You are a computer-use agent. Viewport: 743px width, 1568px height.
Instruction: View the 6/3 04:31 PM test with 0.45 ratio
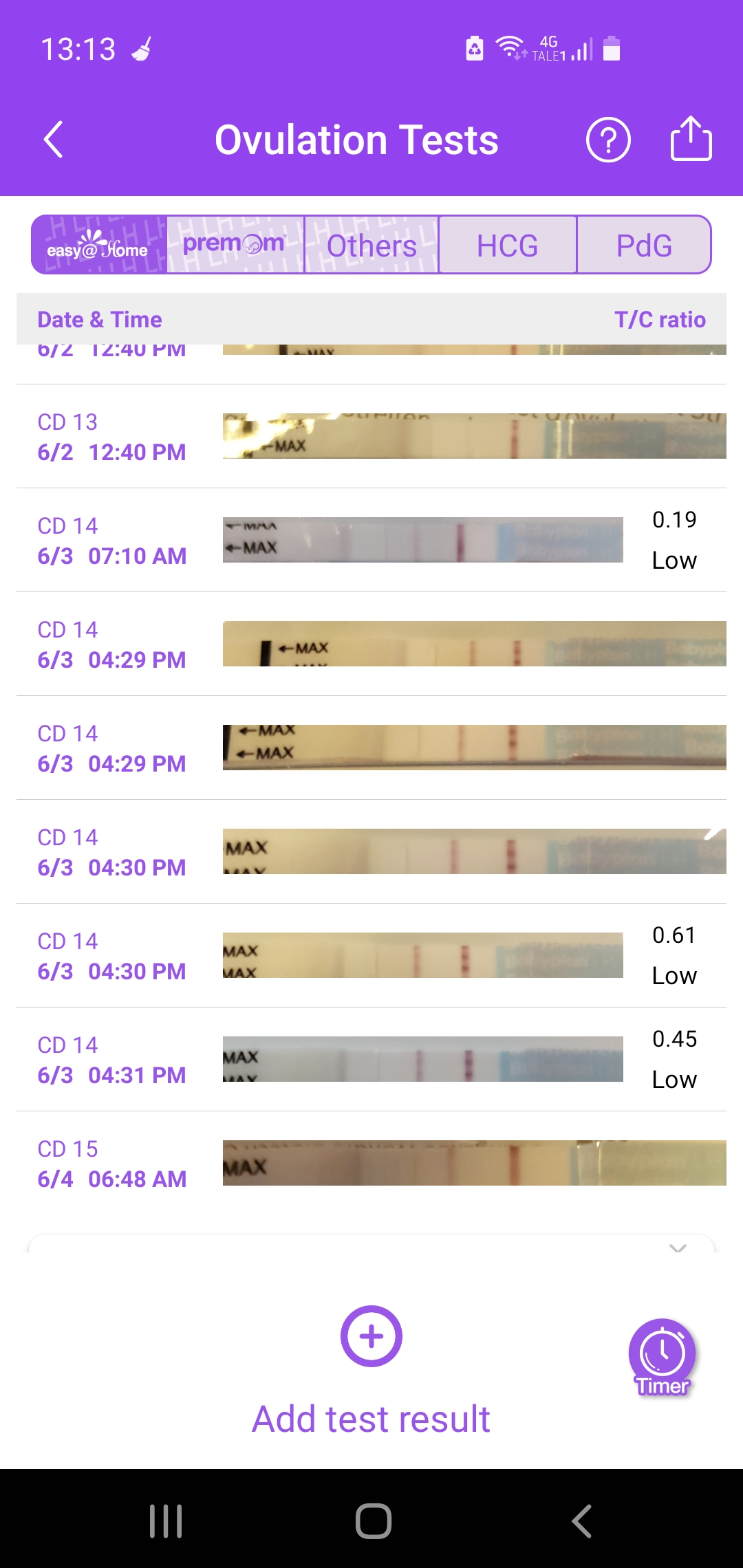click(x=371, y=1059)
